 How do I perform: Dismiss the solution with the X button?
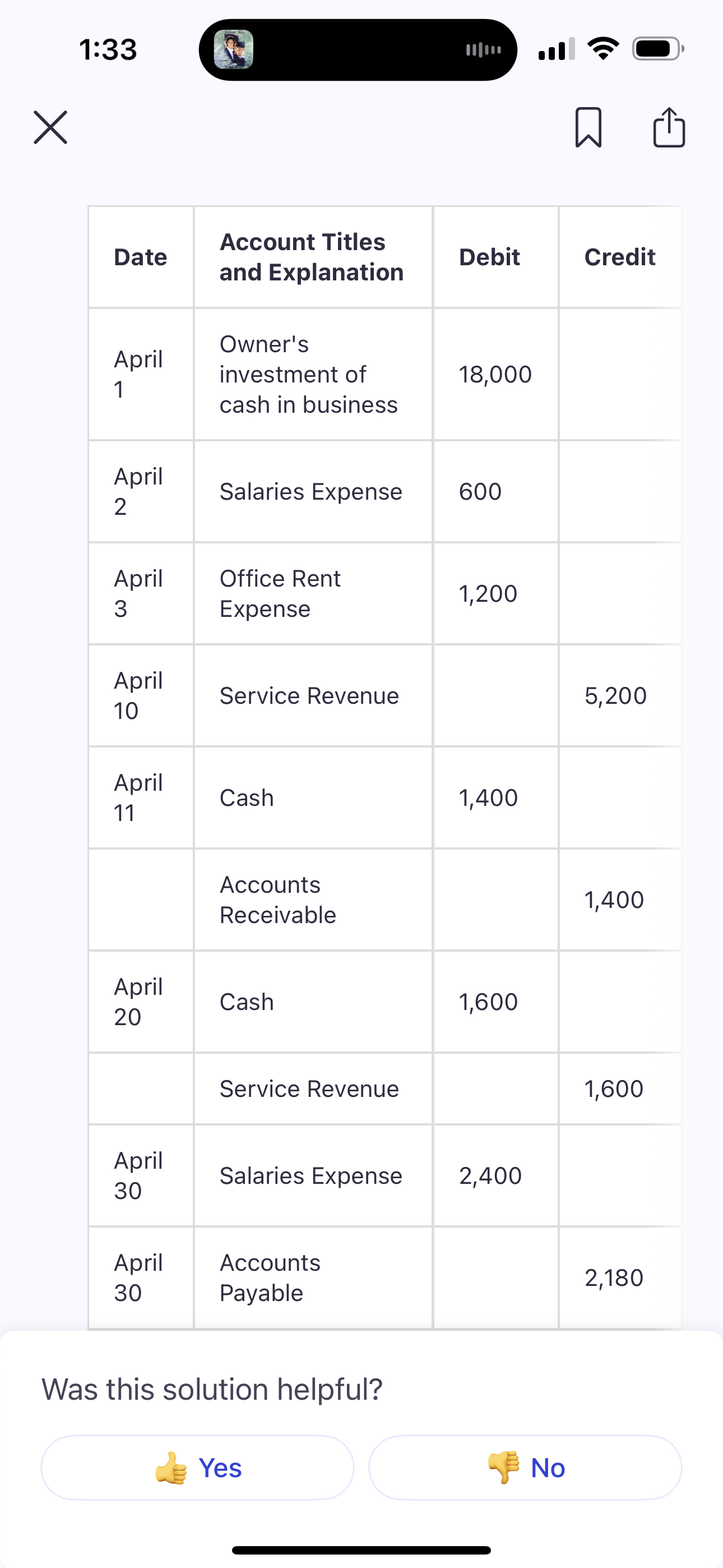50,127
